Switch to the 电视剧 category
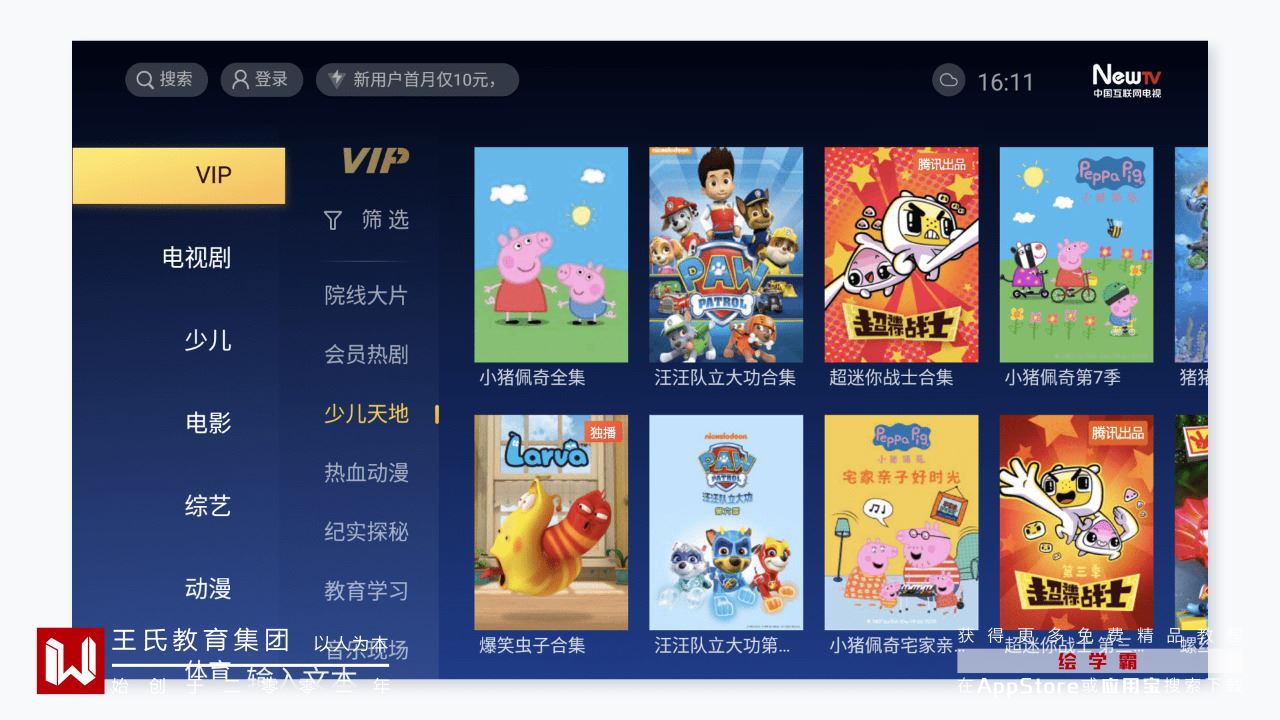This screenshot has width=1280, height=720. click(196, 258)
